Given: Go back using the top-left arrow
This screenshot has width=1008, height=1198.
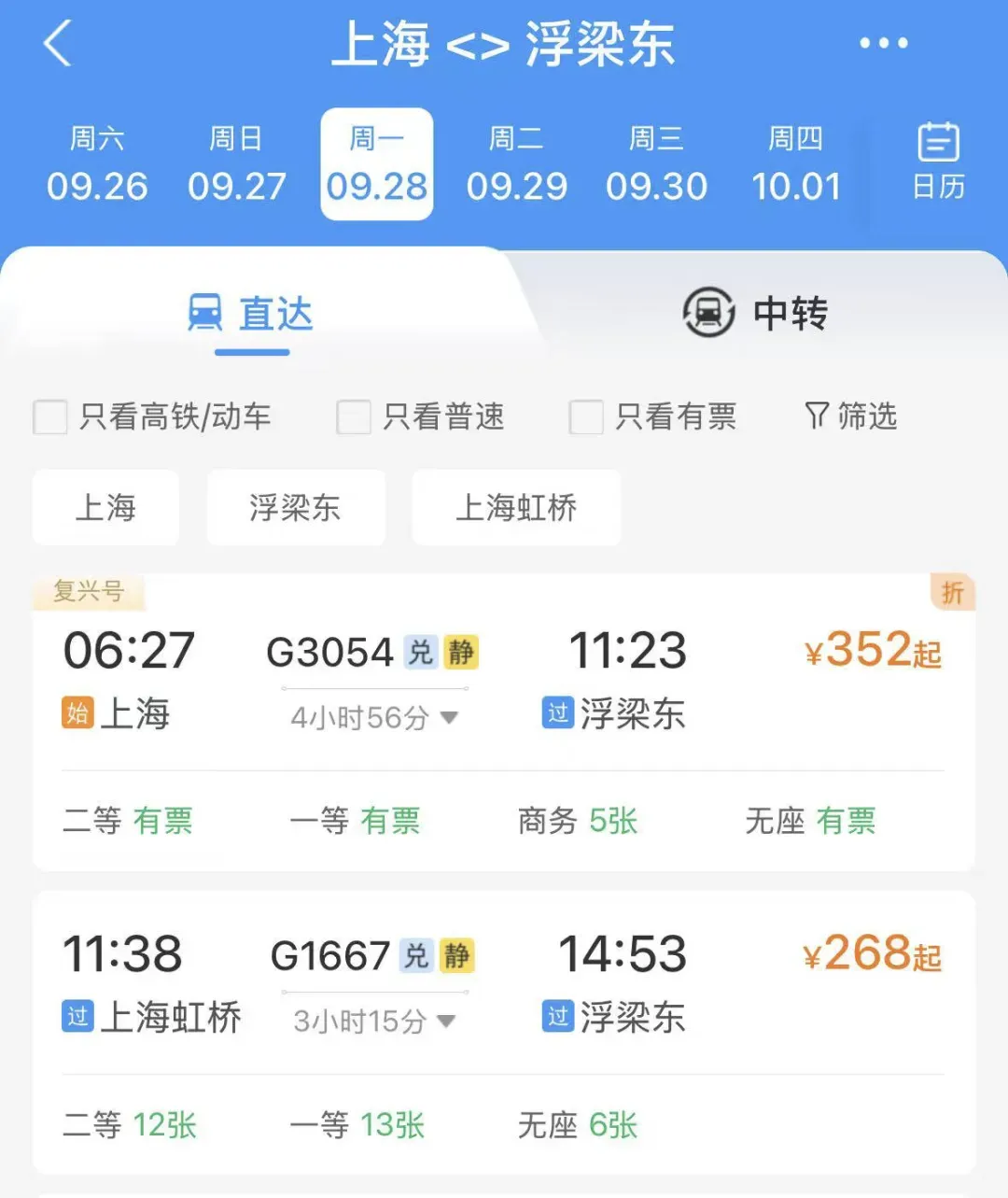Looking at the screenshot, I should (x=58, y=43).
